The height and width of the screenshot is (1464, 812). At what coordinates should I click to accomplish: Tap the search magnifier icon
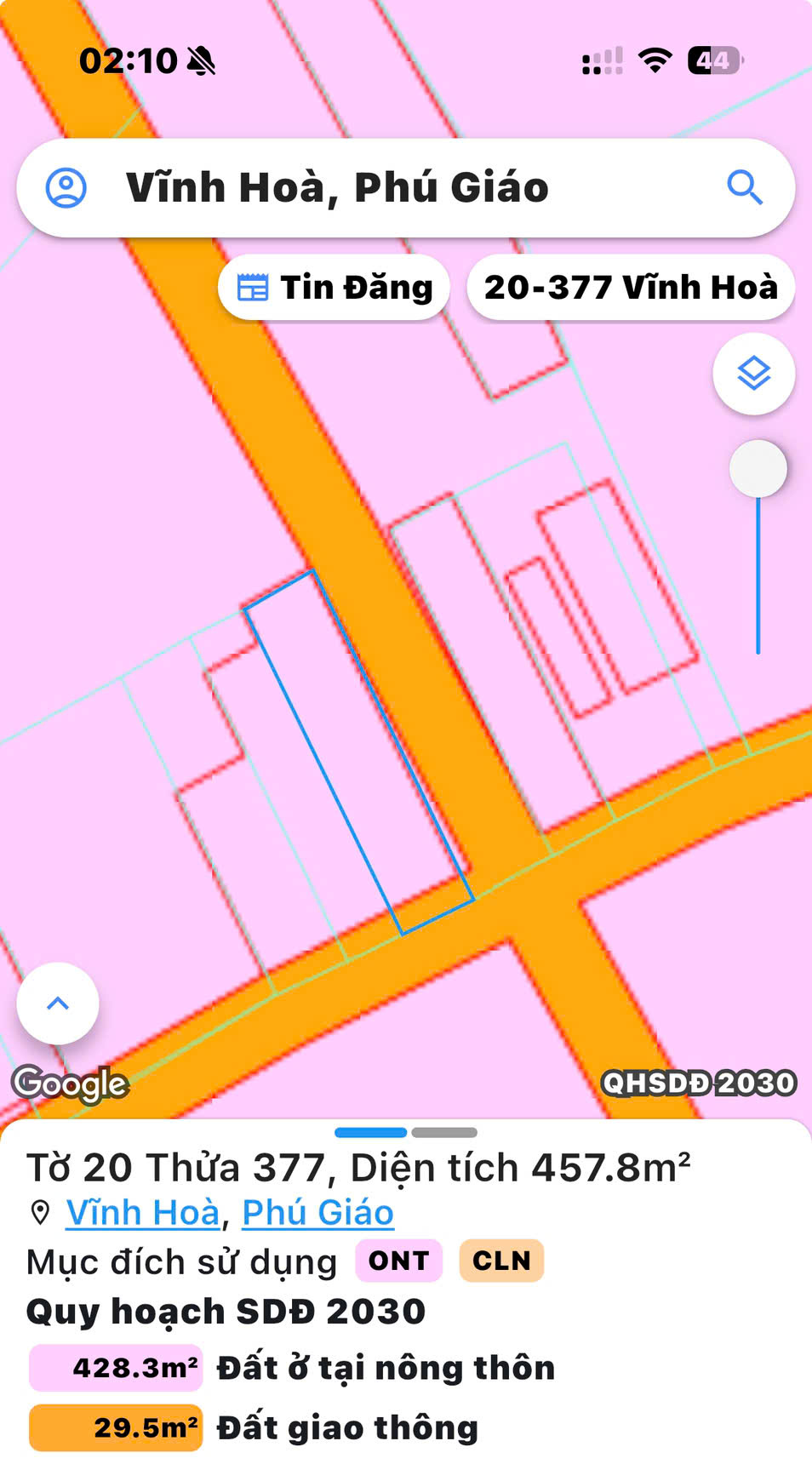[x=744, y=187]
